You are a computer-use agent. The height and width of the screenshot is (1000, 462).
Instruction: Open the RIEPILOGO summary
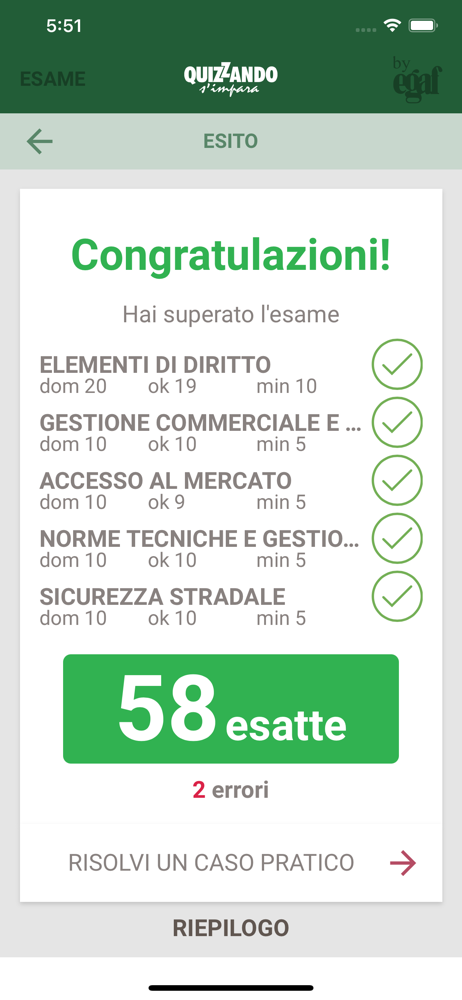(x=231, y=928)
